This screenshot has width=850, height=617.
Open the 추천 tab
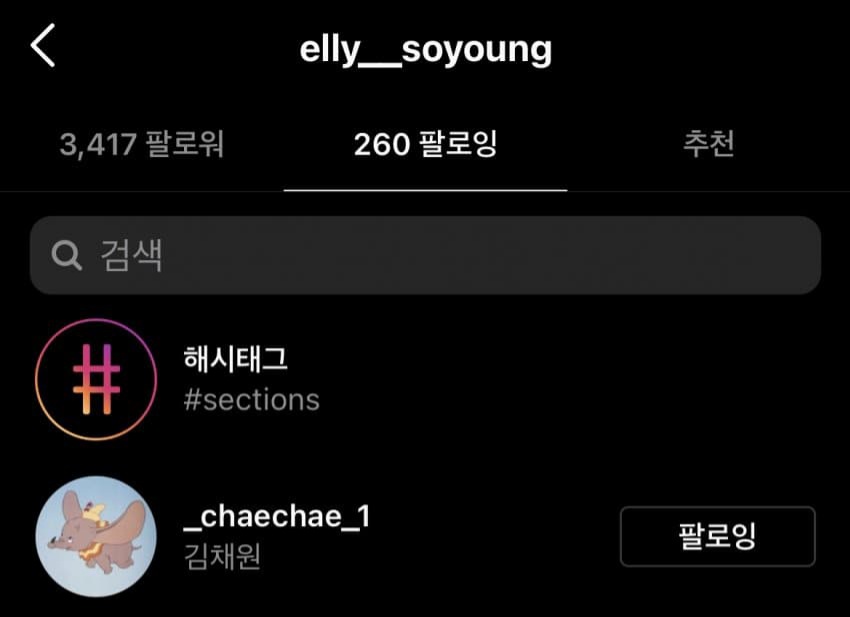coord(708,145)
